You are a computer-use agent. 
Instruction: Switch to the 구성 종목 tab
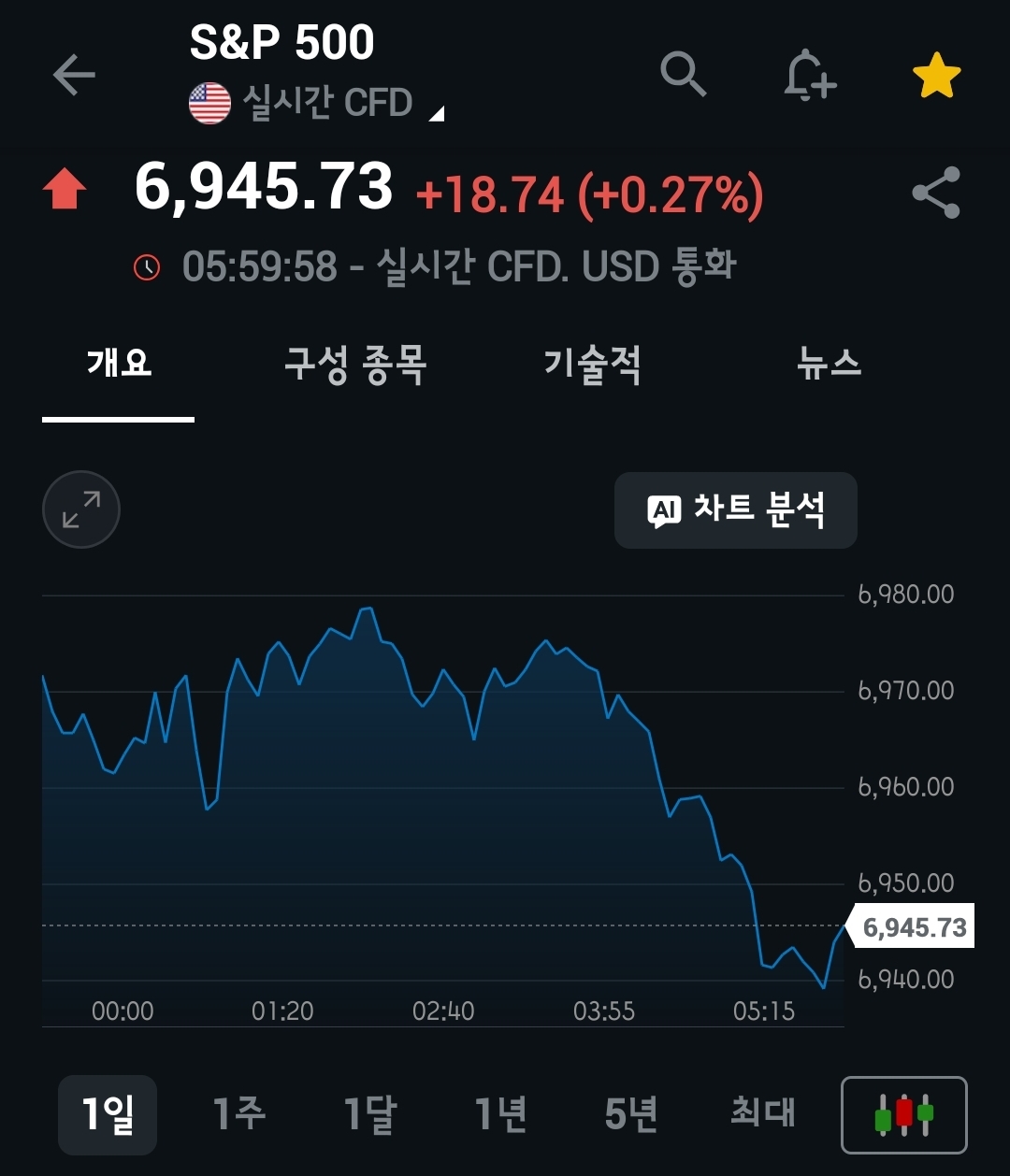pyautogui.click(x=355, y=363)
